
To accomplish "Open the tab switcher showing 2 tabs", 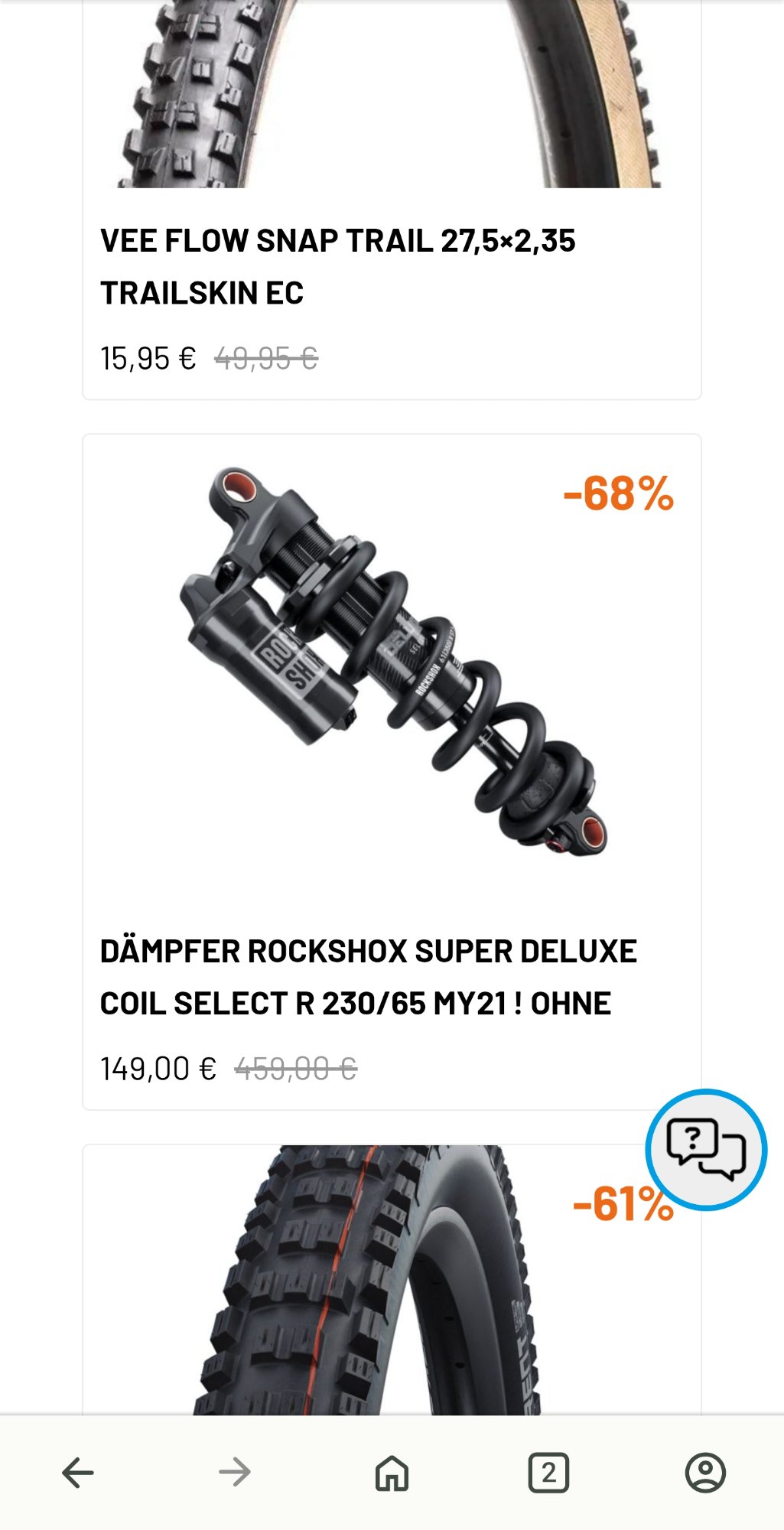I will 548,1473.
